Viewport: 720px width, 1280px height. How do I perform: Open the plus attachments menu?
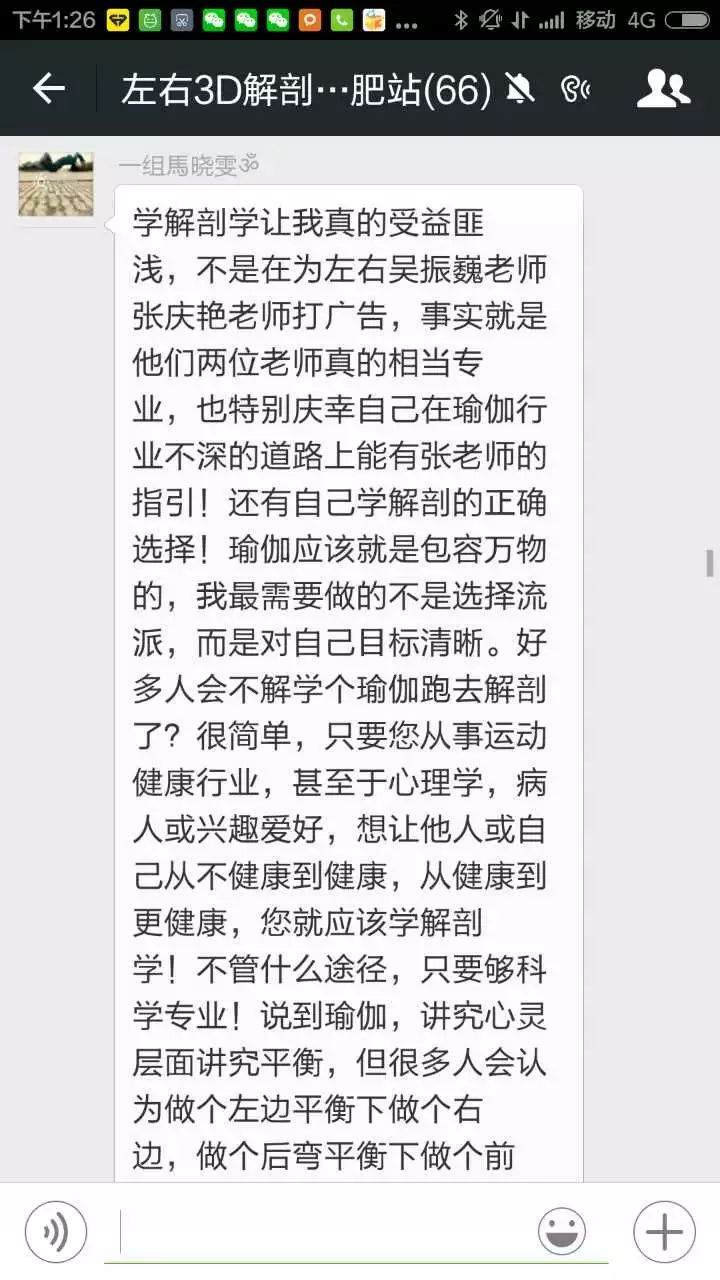click(x=664, y=1231)
